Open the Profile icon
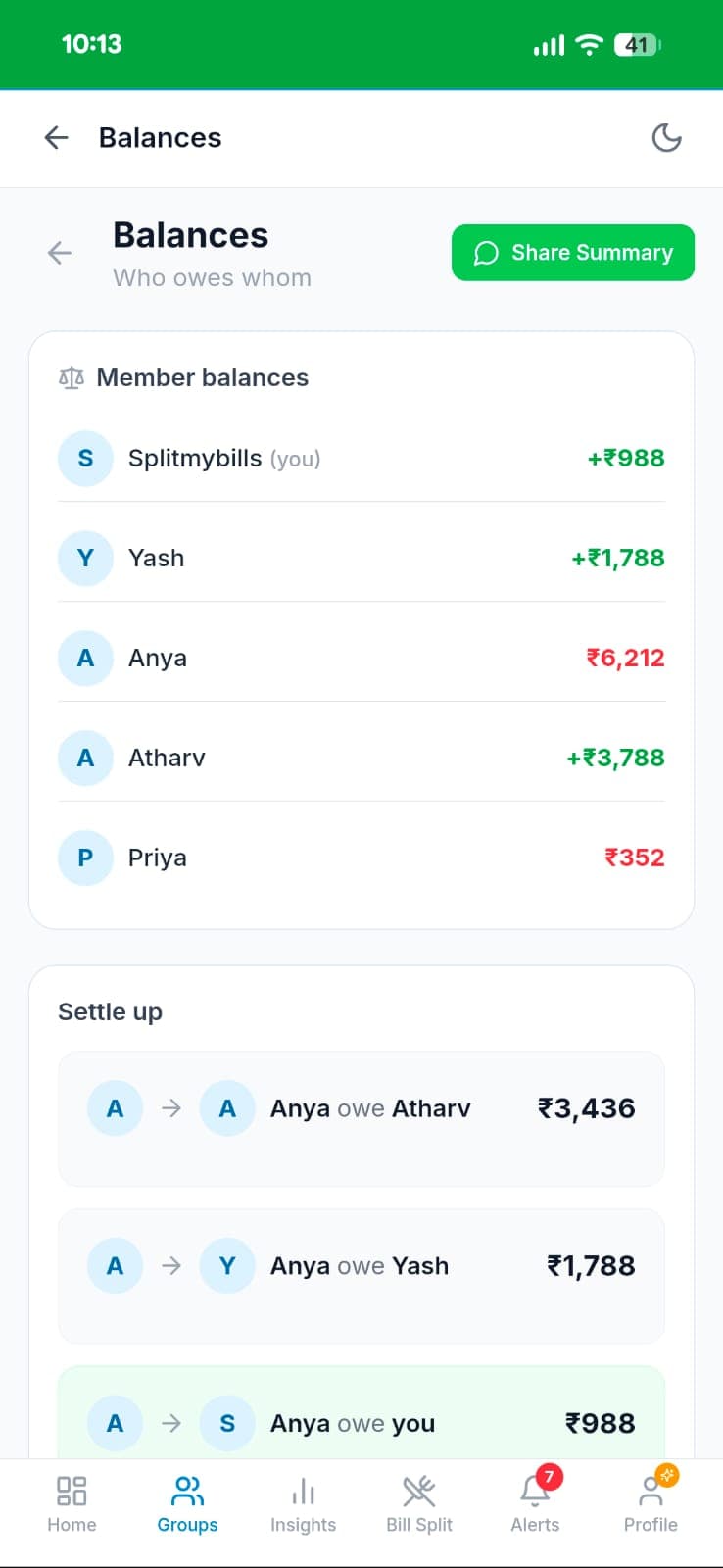Viewport: 723px width, 1568px height. click(651, 1491)
